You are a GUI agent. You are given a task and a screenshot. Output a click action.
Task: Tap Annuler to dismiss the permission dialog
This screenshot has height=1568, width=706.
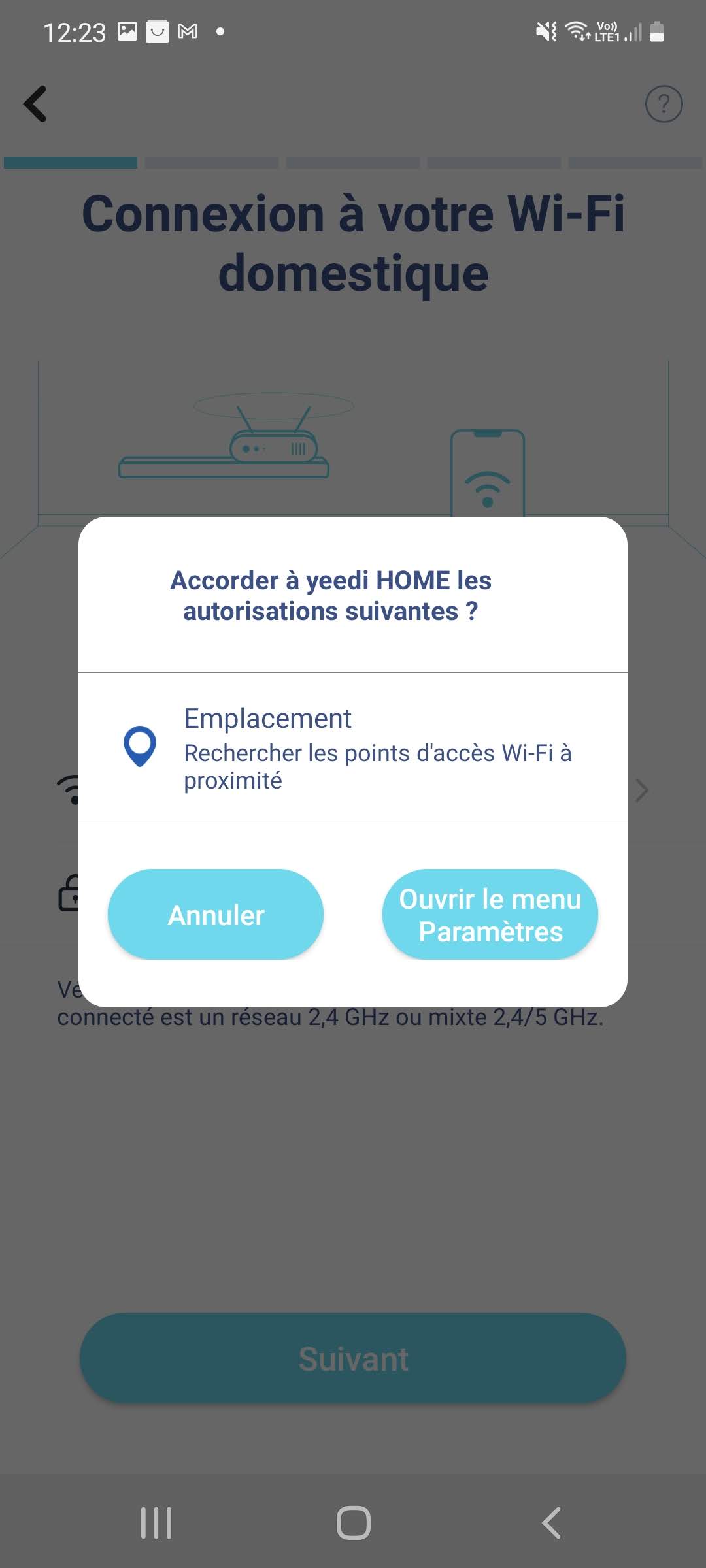coord(216,915)
